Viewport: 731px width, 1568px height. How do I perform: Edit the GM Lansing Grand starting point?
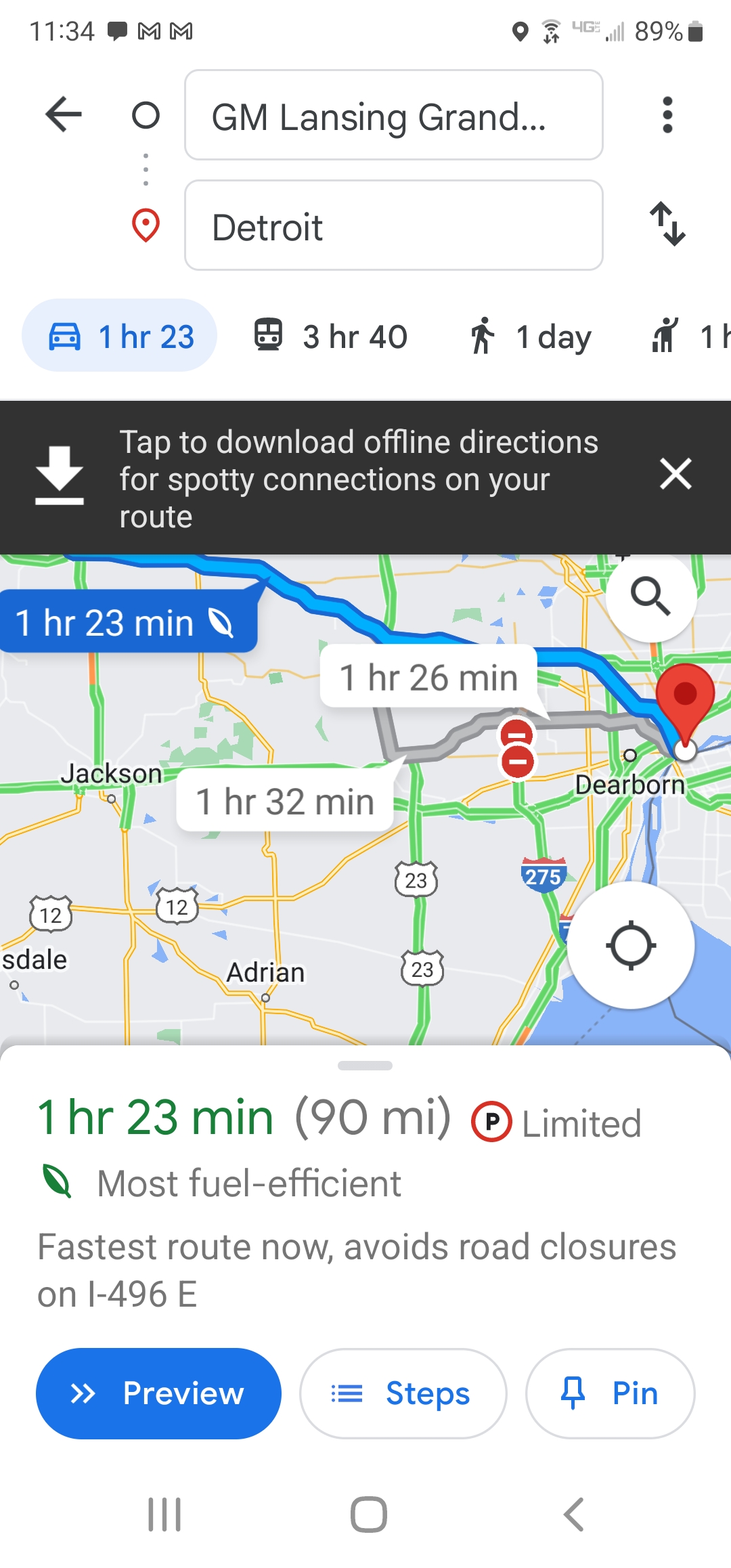coord(393,115)
